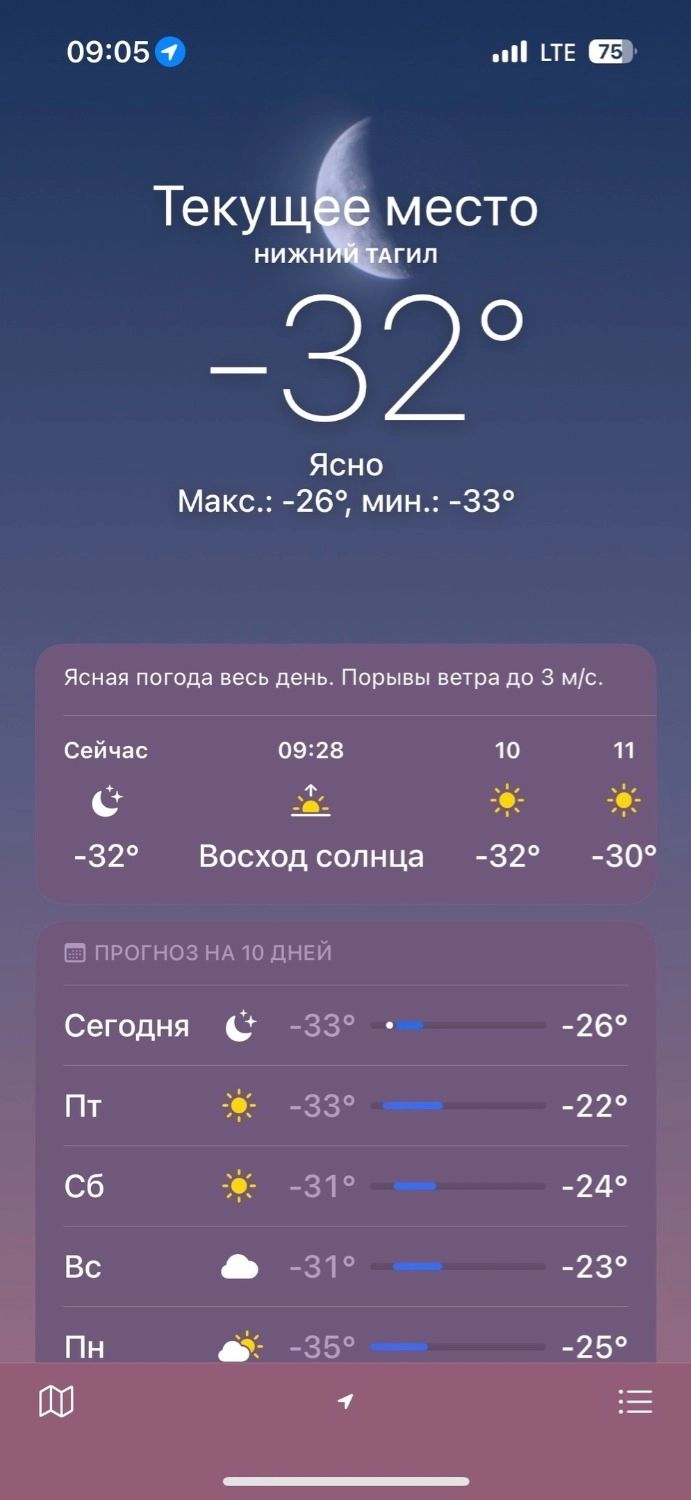
Task: Open Saturday forecast row (Сб)
Action: tap(345, 1186)
